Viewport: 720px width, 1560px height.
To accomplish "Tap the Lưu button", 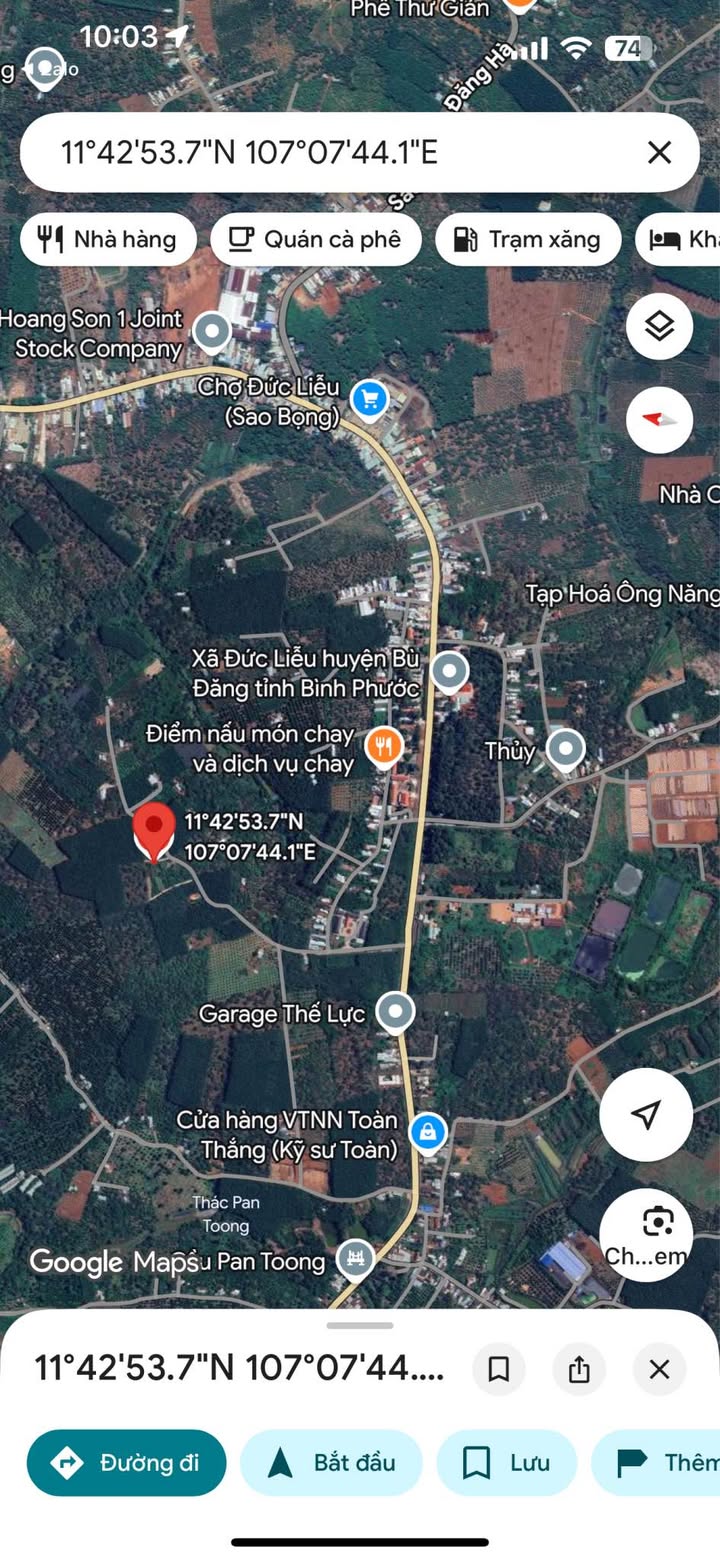I will point(507,1462).
